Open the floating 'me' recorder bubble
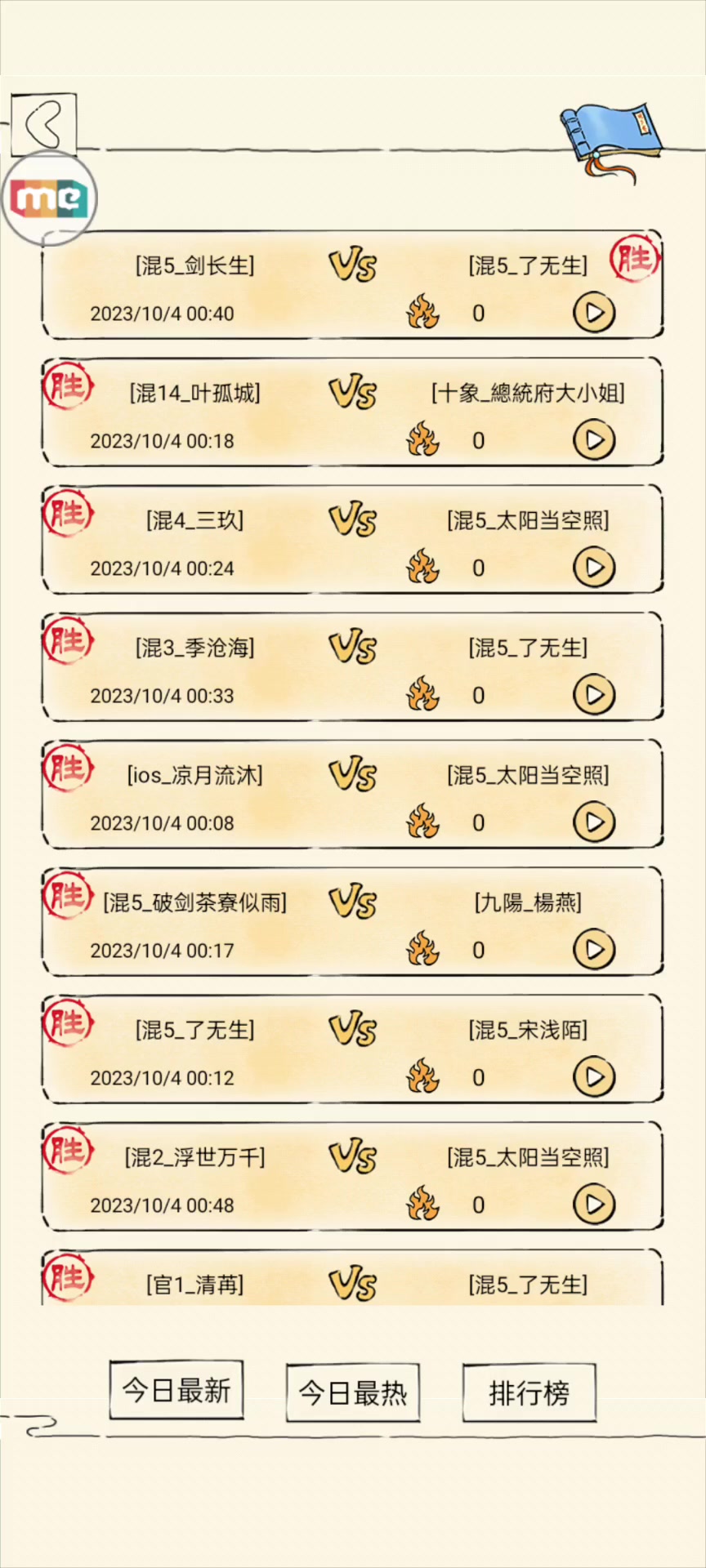Viewport: 706px width, 1568px height. tap(49, 198)
